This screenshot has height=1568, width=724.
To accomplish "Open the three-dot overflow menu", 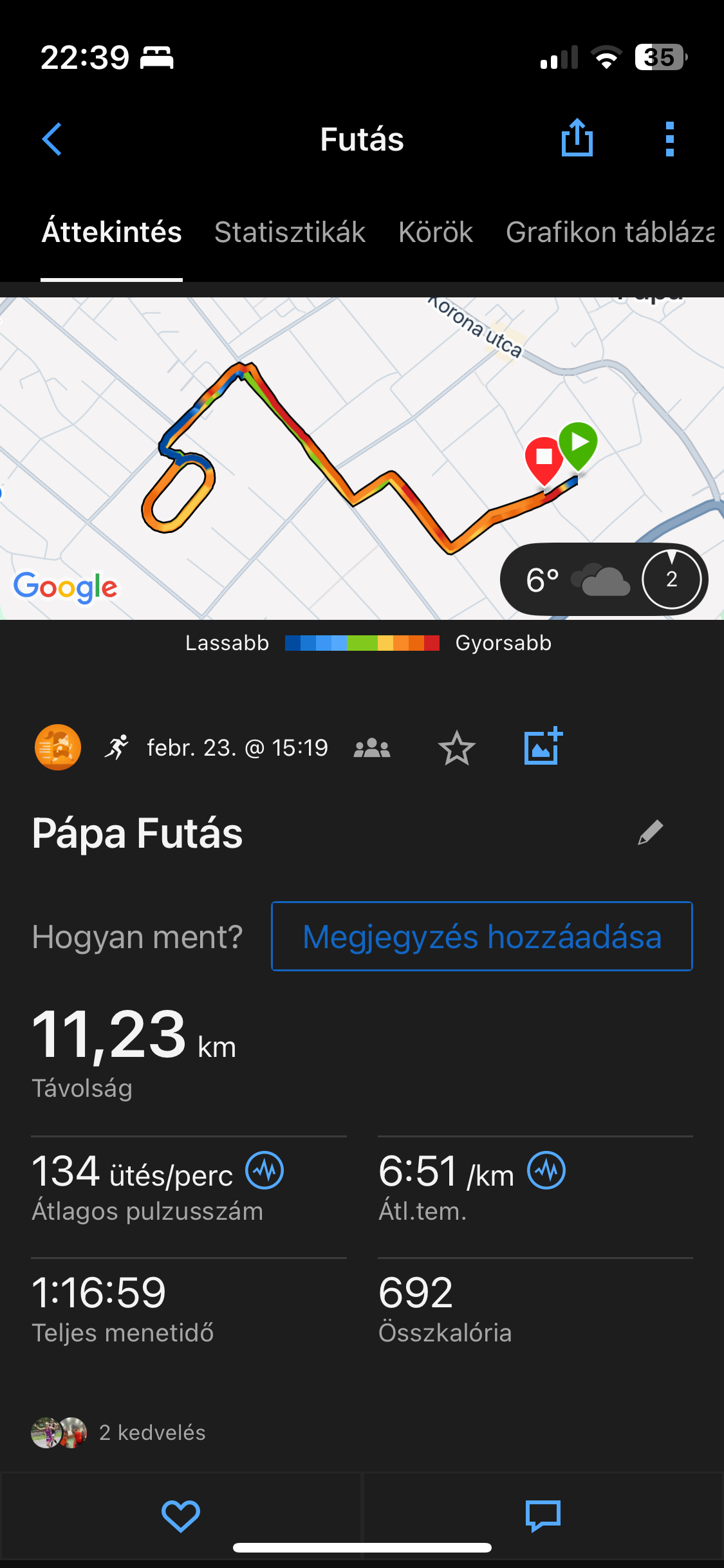I will pos(669,139).
